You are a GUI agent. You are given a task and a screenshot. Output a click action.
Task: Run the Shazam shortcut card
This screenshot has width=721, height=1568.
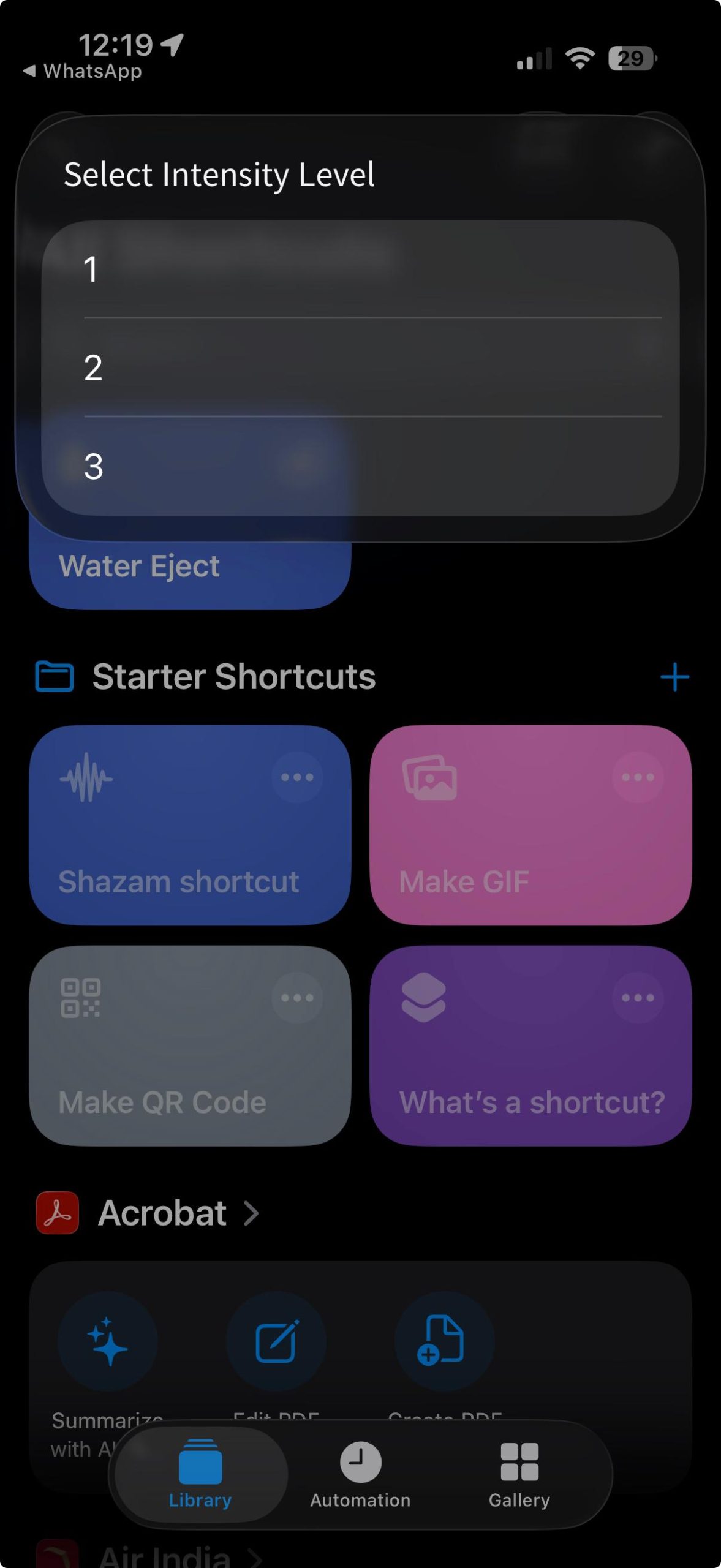[178, 845]
